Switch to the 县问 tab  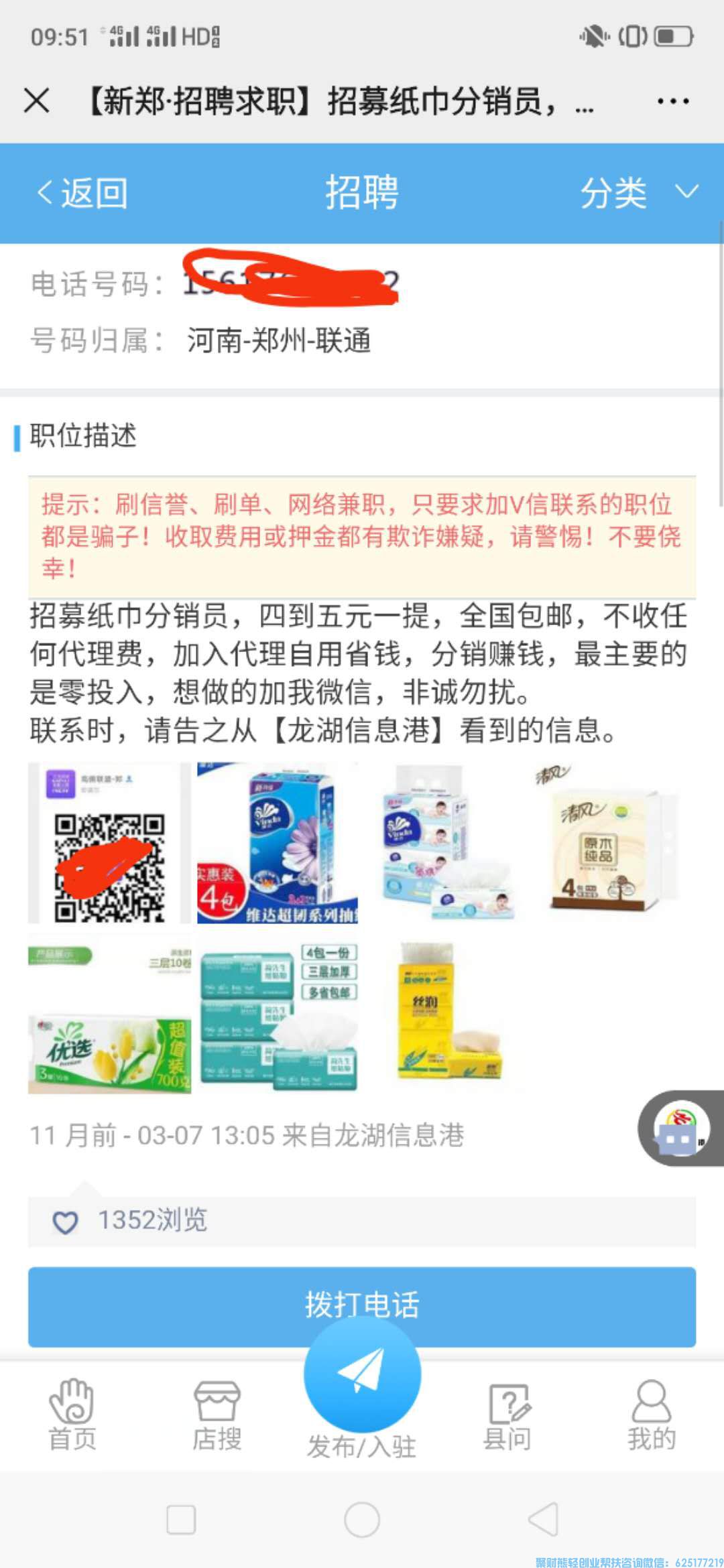coord(507,1415)
